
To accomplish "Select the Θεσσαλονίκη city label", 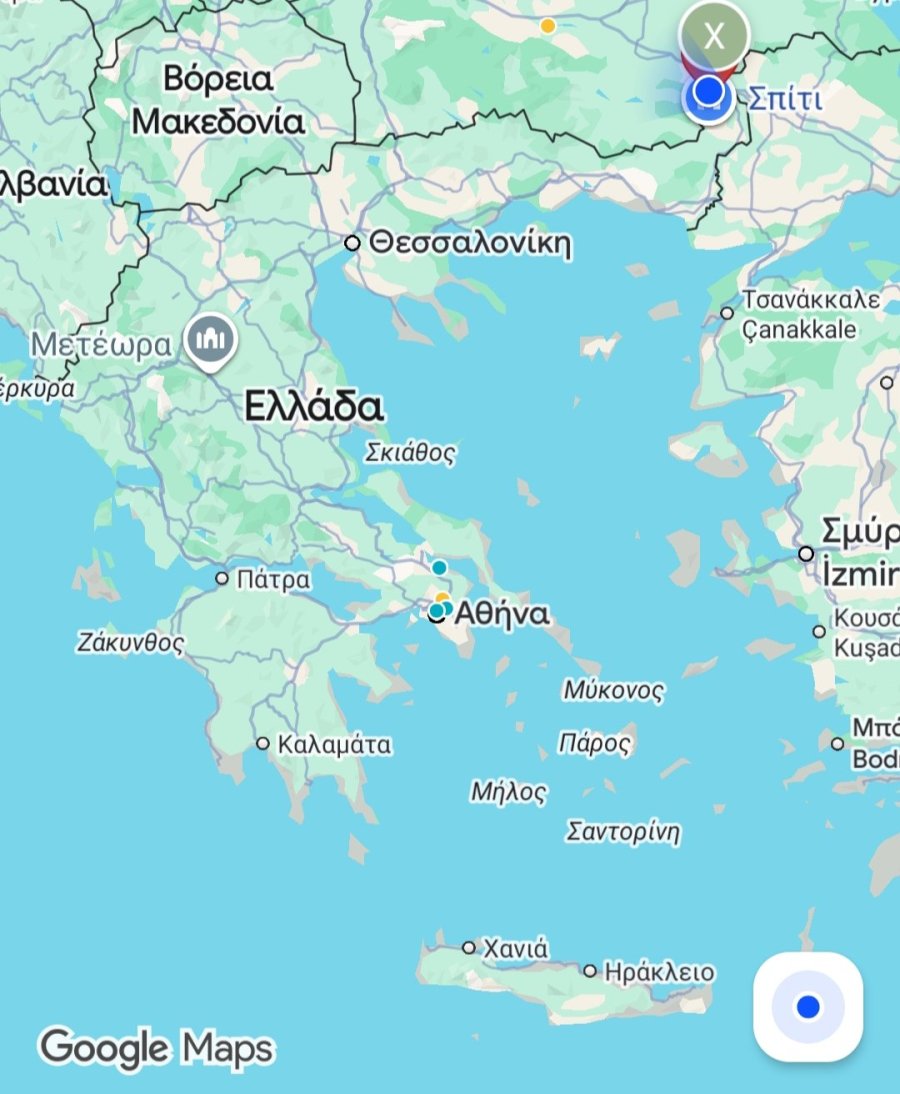I will [x=469, y=243].
